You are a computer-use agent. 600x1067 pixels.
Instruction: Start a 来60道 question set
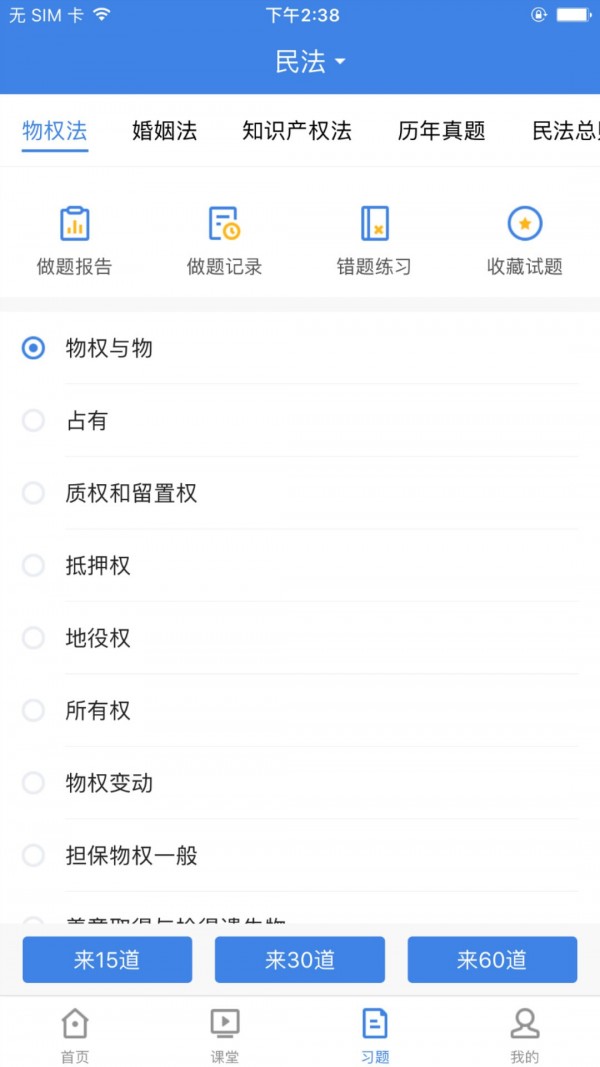click(492, 960)
